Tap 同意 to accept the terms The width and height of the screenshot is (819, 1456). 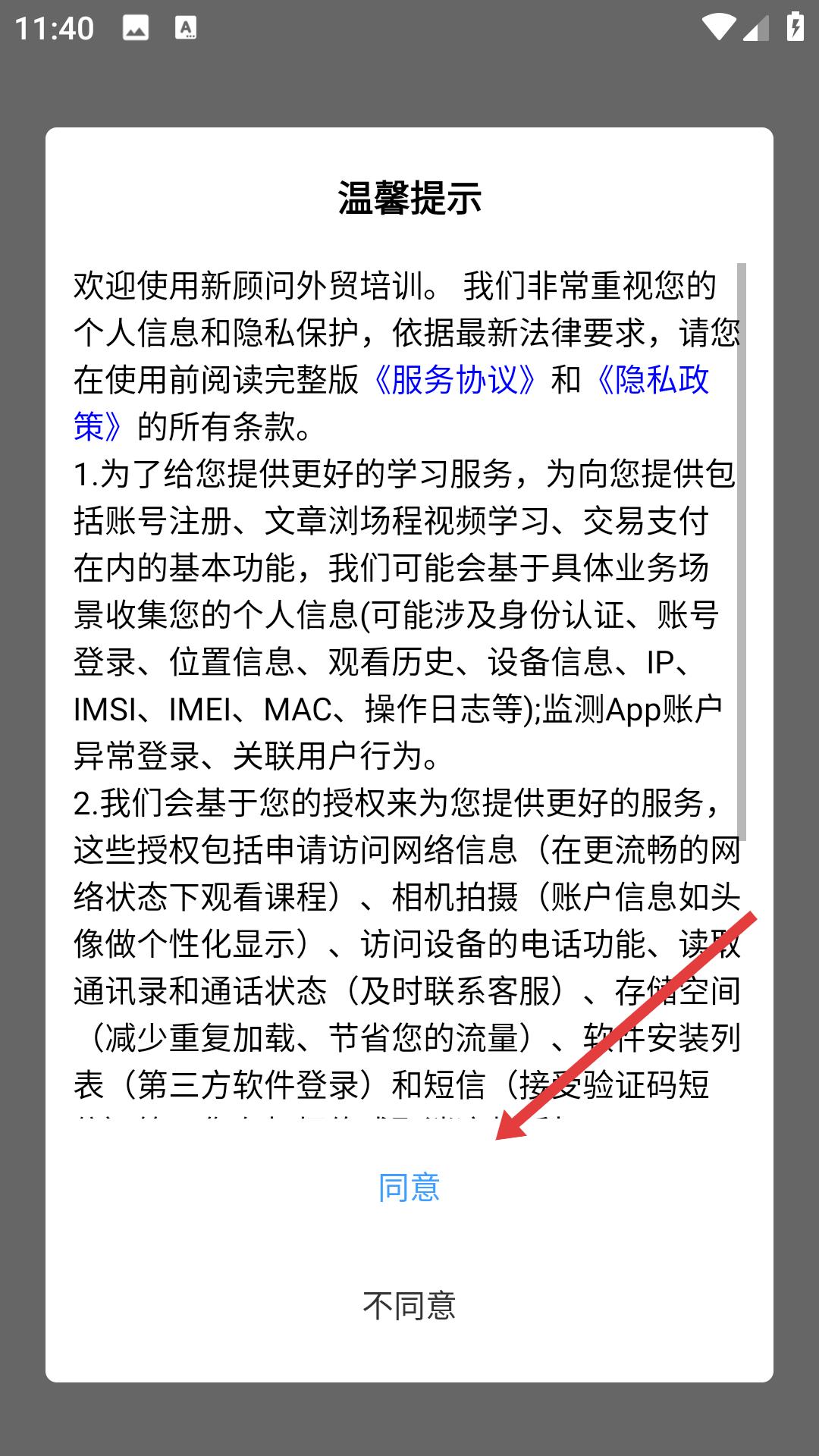pos(409,1188)
